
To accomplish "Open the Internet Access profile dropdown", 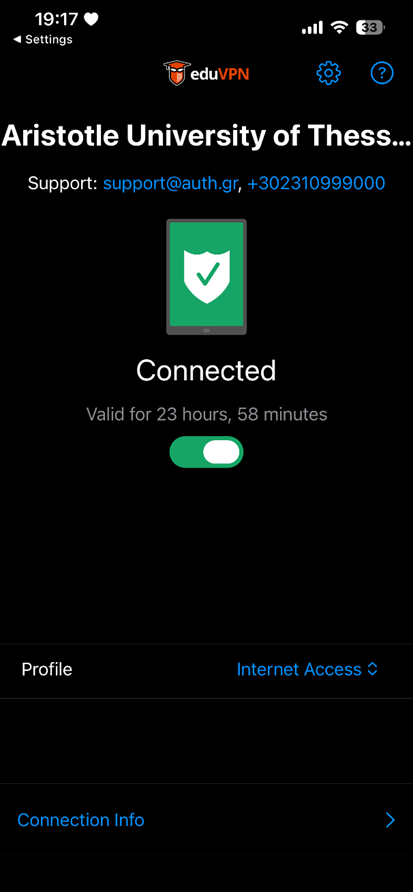I will click(307, 670).
